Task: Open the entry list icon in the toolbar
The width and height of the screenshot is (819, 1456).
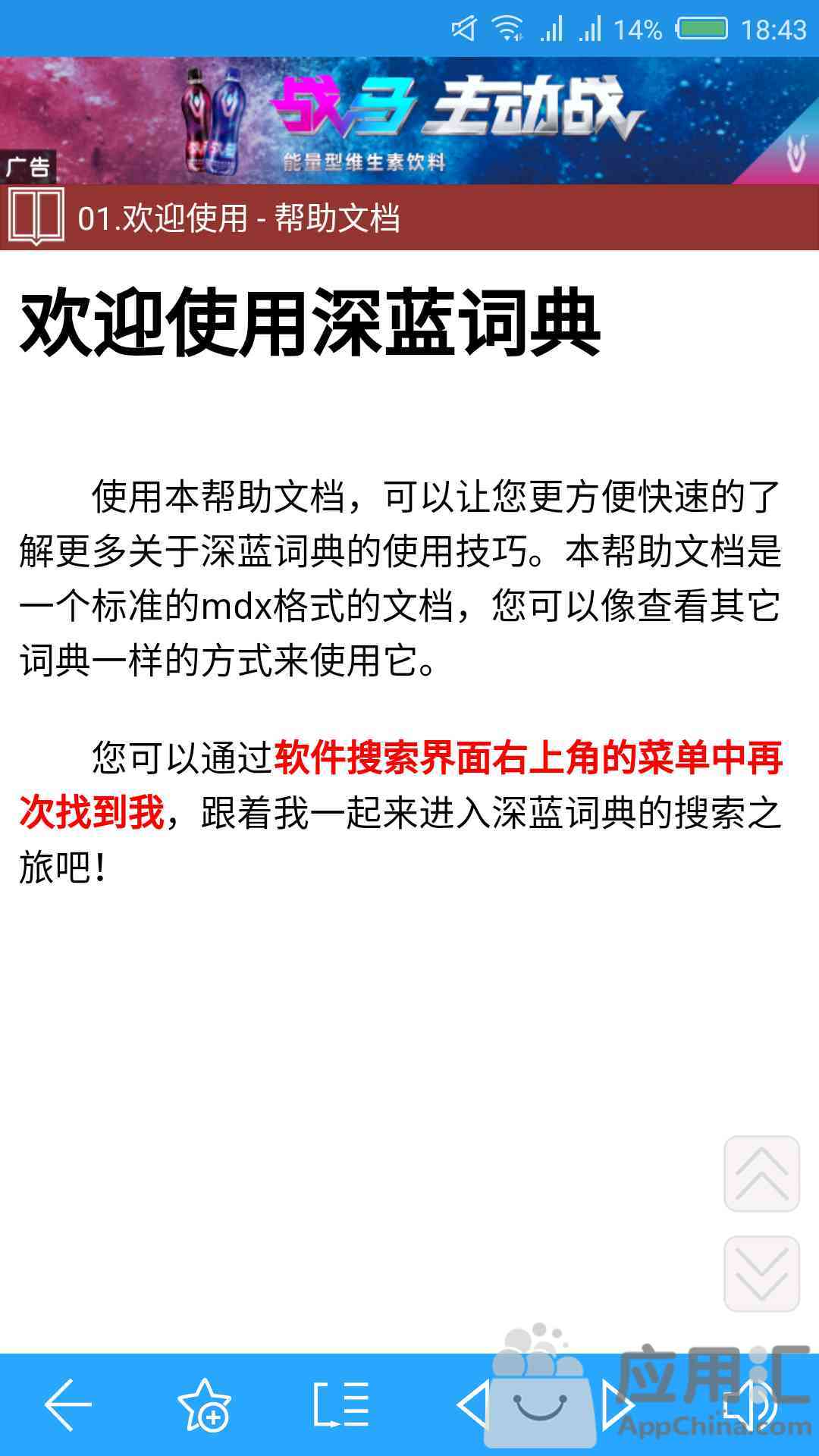Action: 341,1404
